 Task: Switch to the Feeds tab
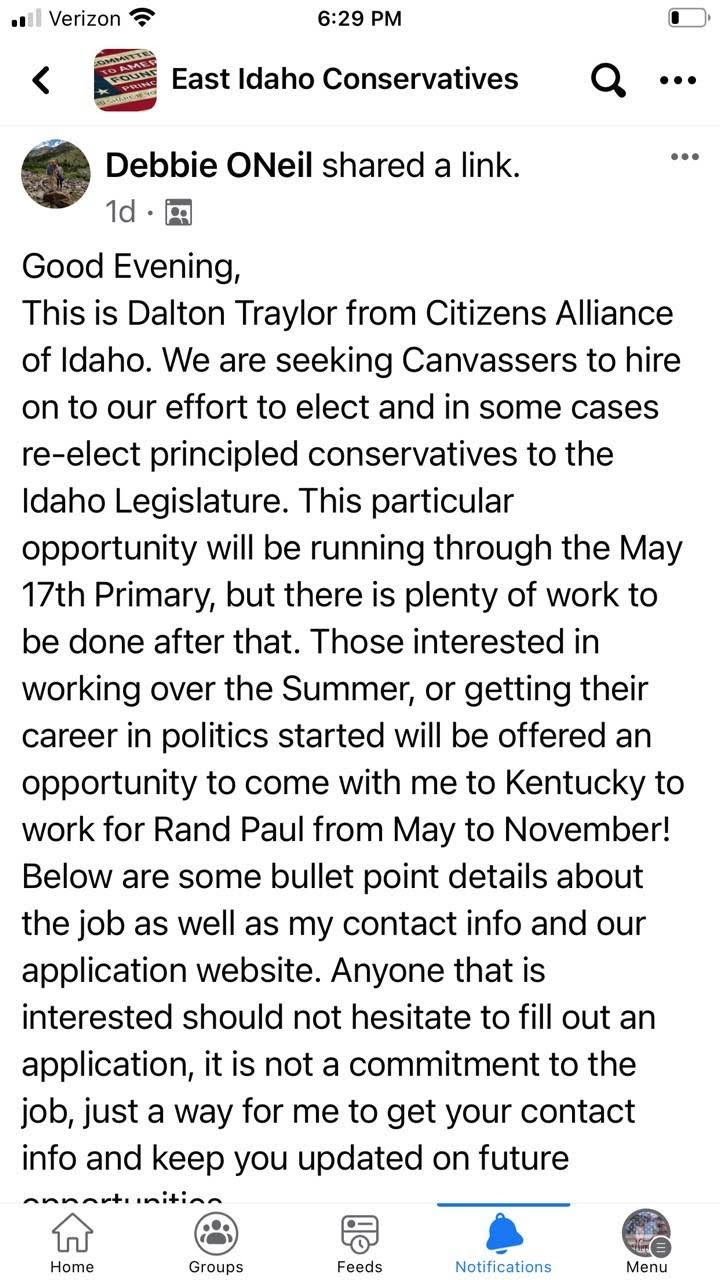click(x=359, y=1243)
